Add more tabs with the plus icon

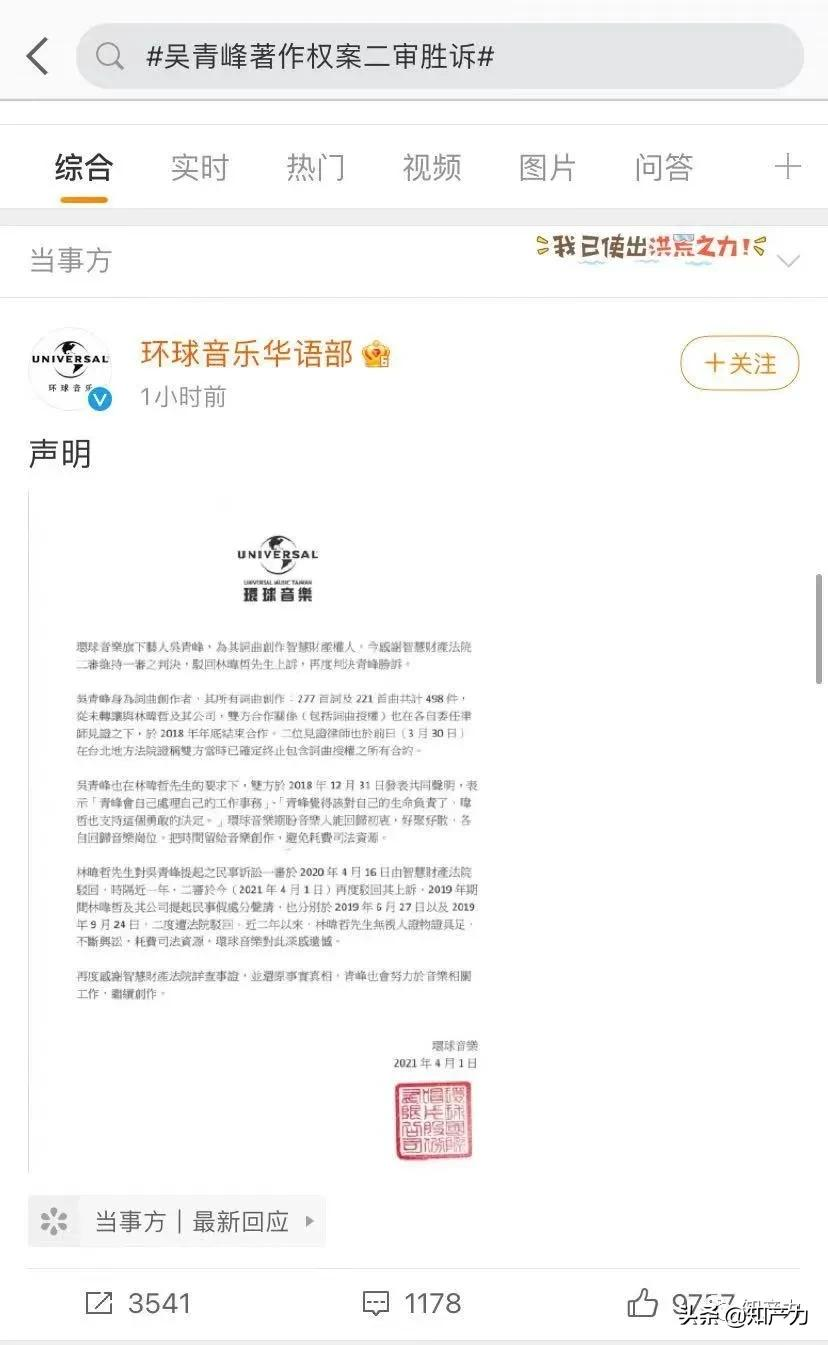pyautogui.click(x=788, y=166)
